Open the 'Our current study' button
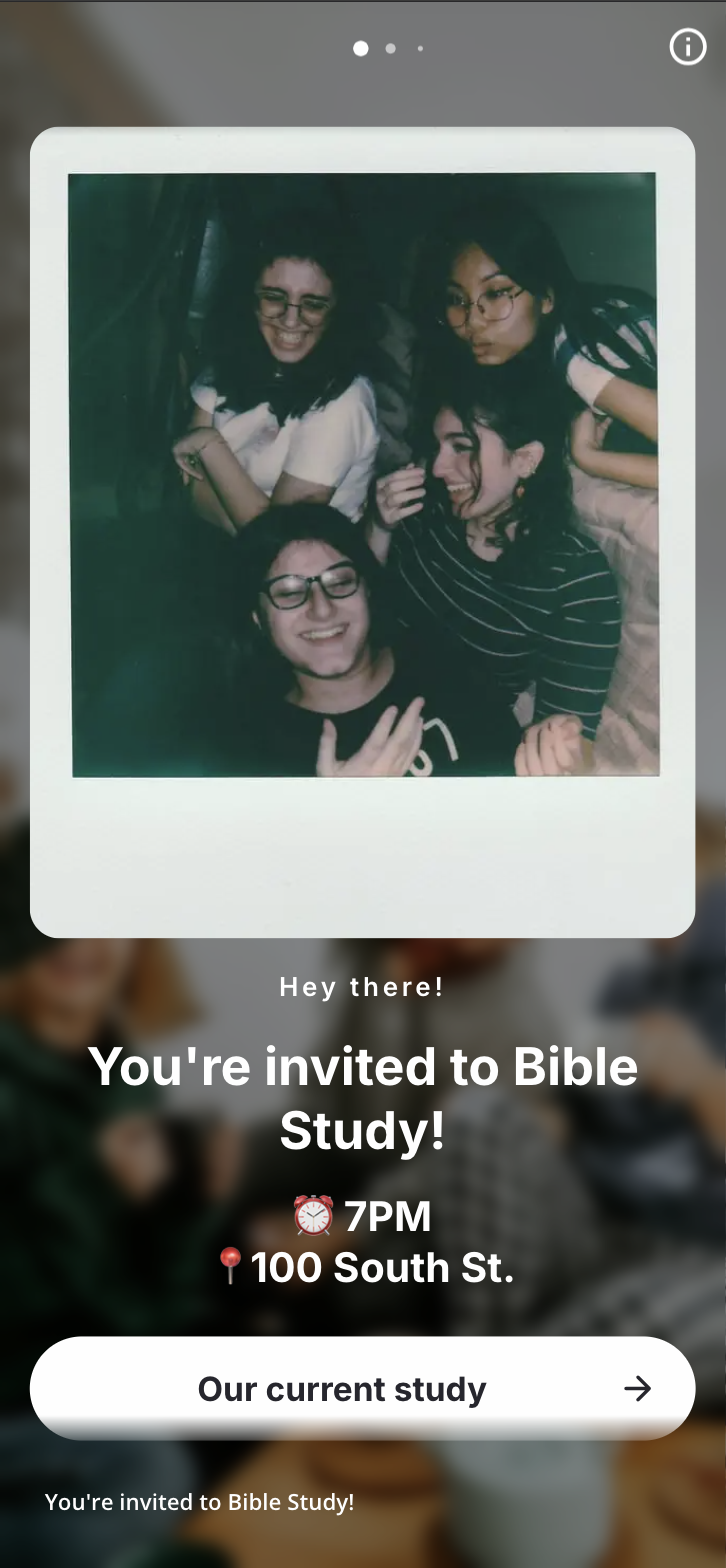The image size is (726, 1568). point(362,1388)
